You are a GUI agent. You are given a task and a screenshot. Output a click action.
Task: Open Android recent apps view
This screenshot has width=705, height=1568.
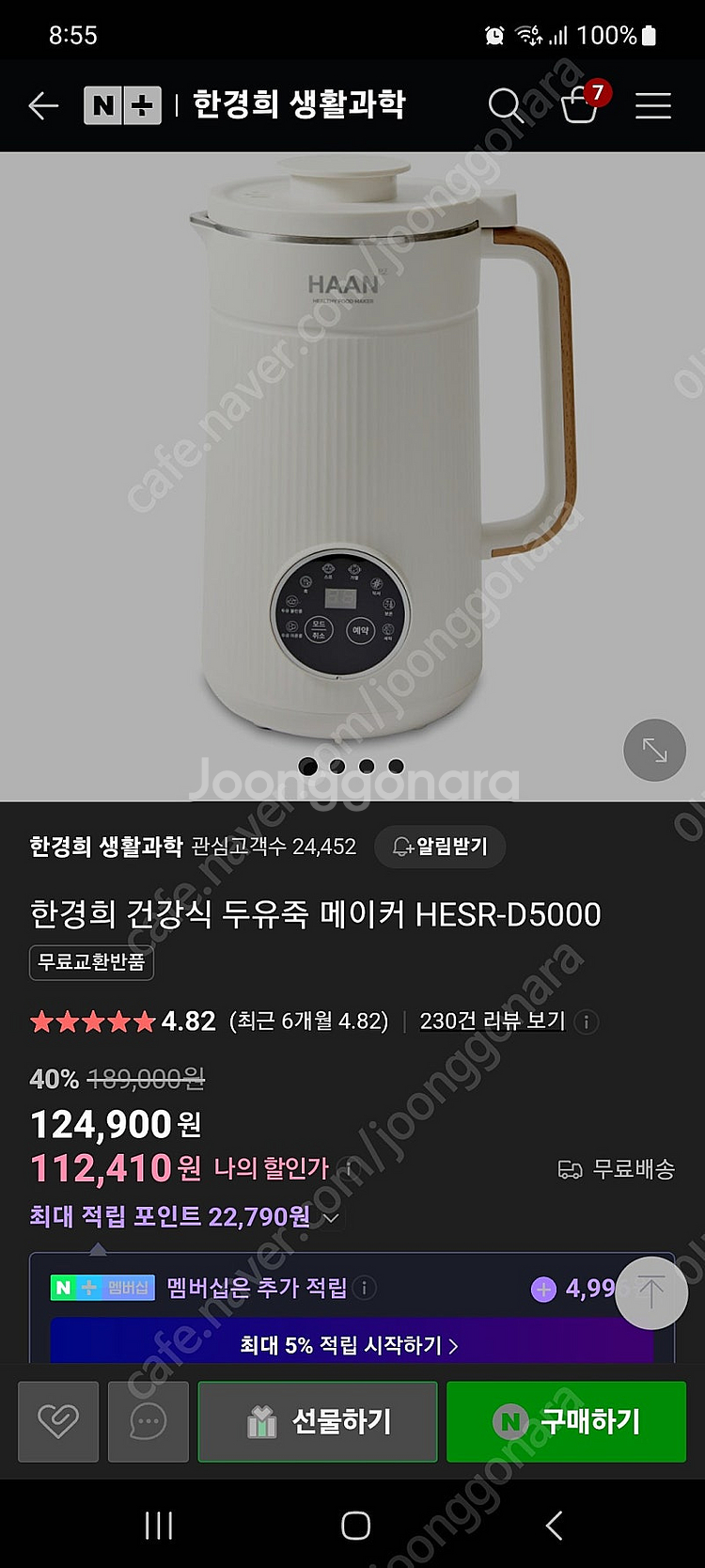click(x=158, y=1526)
